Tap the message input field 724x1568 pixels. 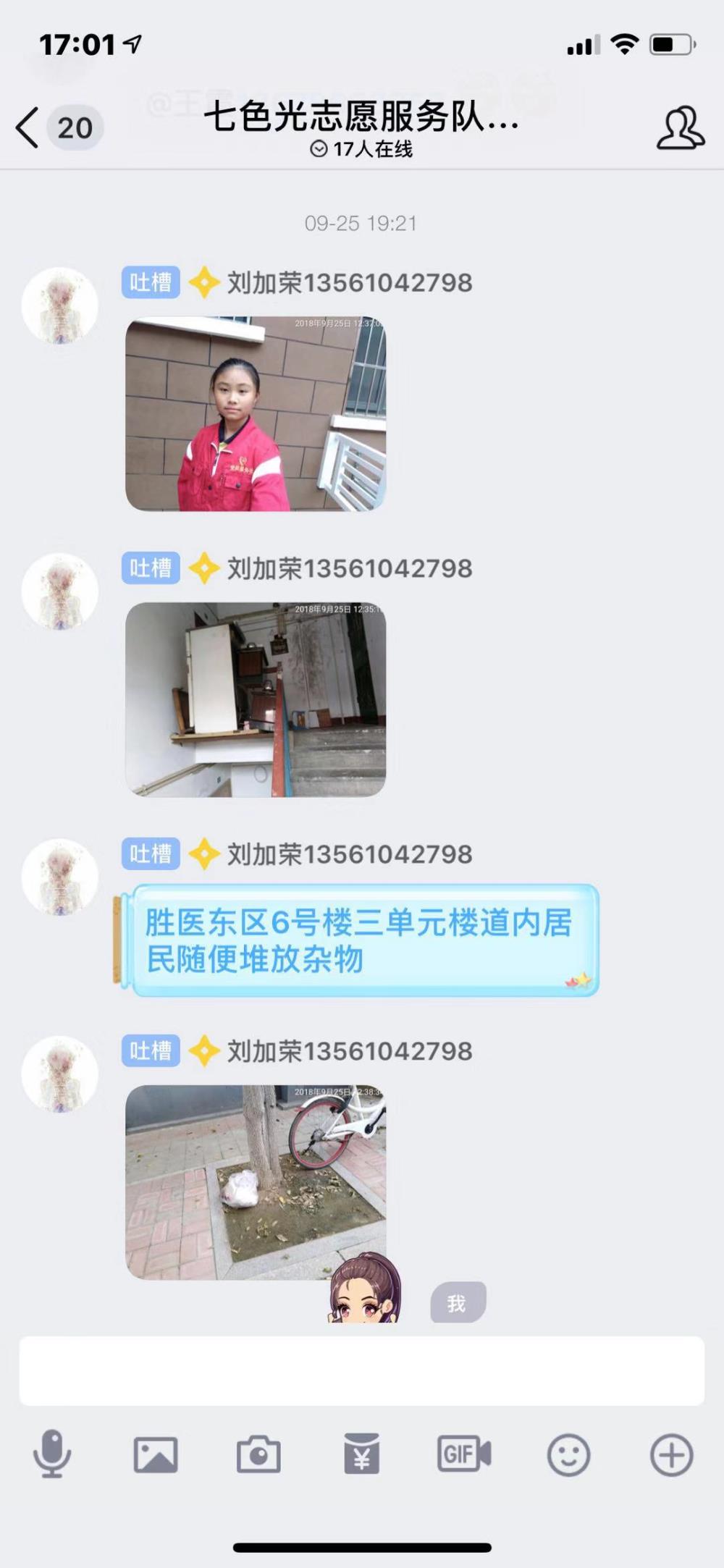[x=362, y=1371]
